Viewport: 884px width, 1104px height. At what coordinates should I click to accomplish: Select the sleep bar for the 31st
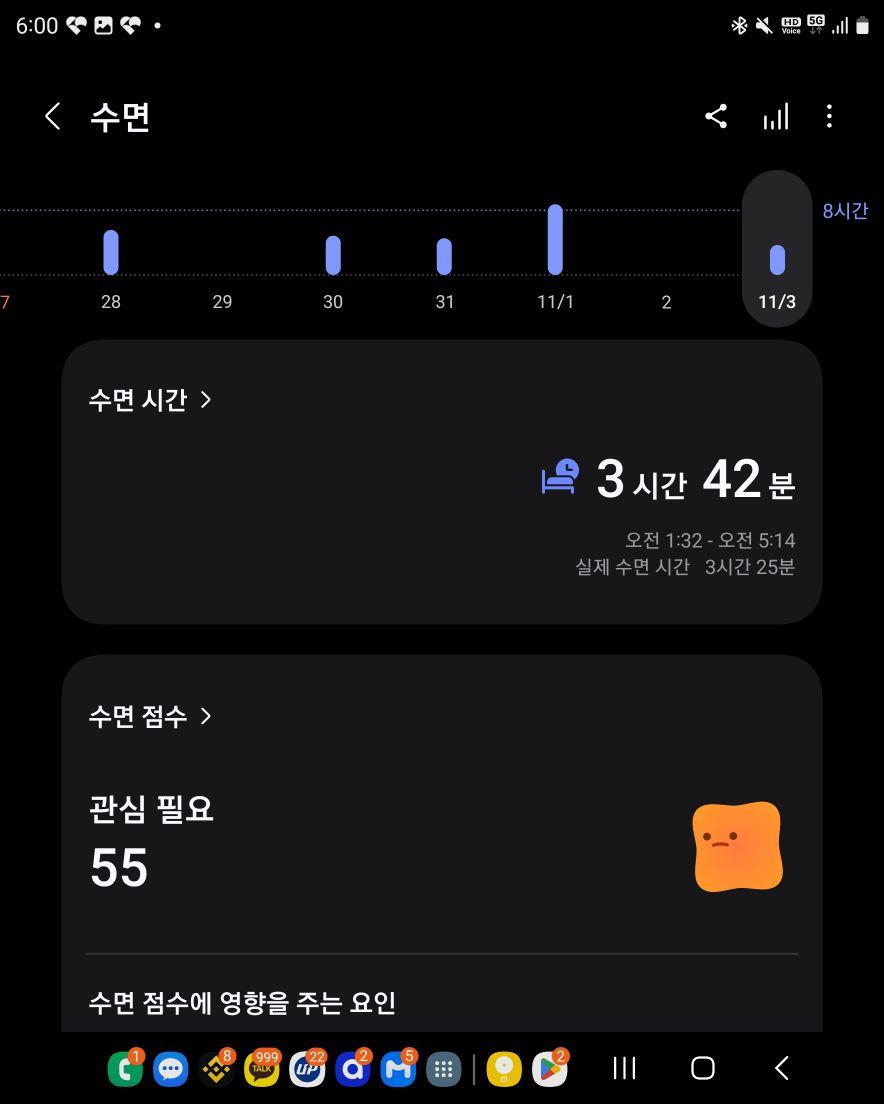point(444,256)
